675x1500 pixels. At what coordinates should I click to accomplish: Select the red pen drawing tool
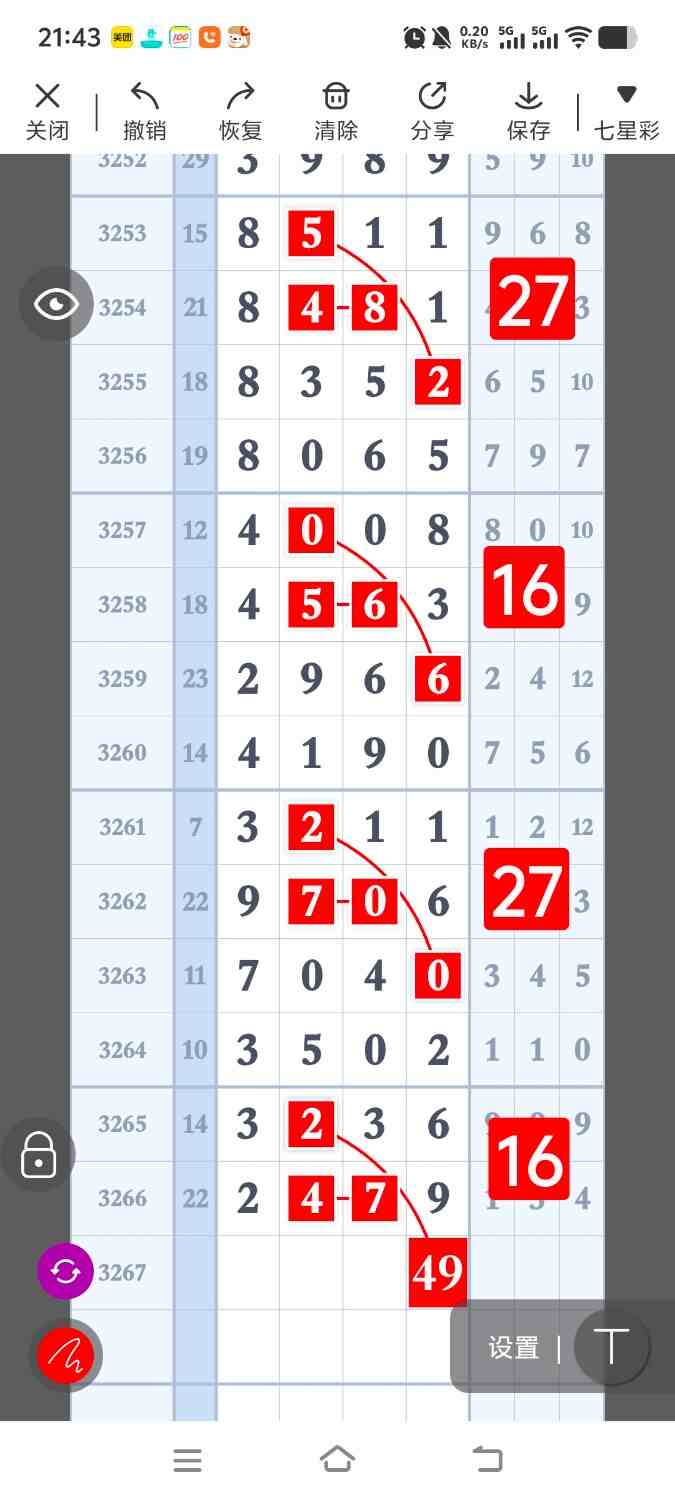[66, 1355]
